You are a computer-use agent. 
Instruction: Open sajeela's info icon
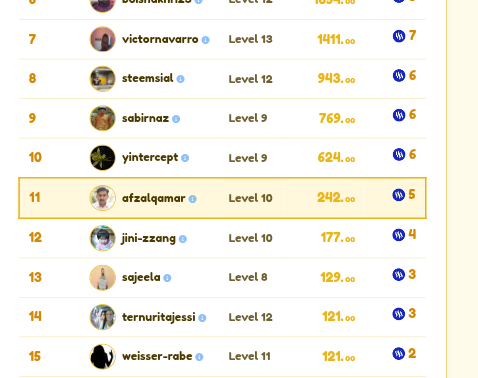point(167,278)
